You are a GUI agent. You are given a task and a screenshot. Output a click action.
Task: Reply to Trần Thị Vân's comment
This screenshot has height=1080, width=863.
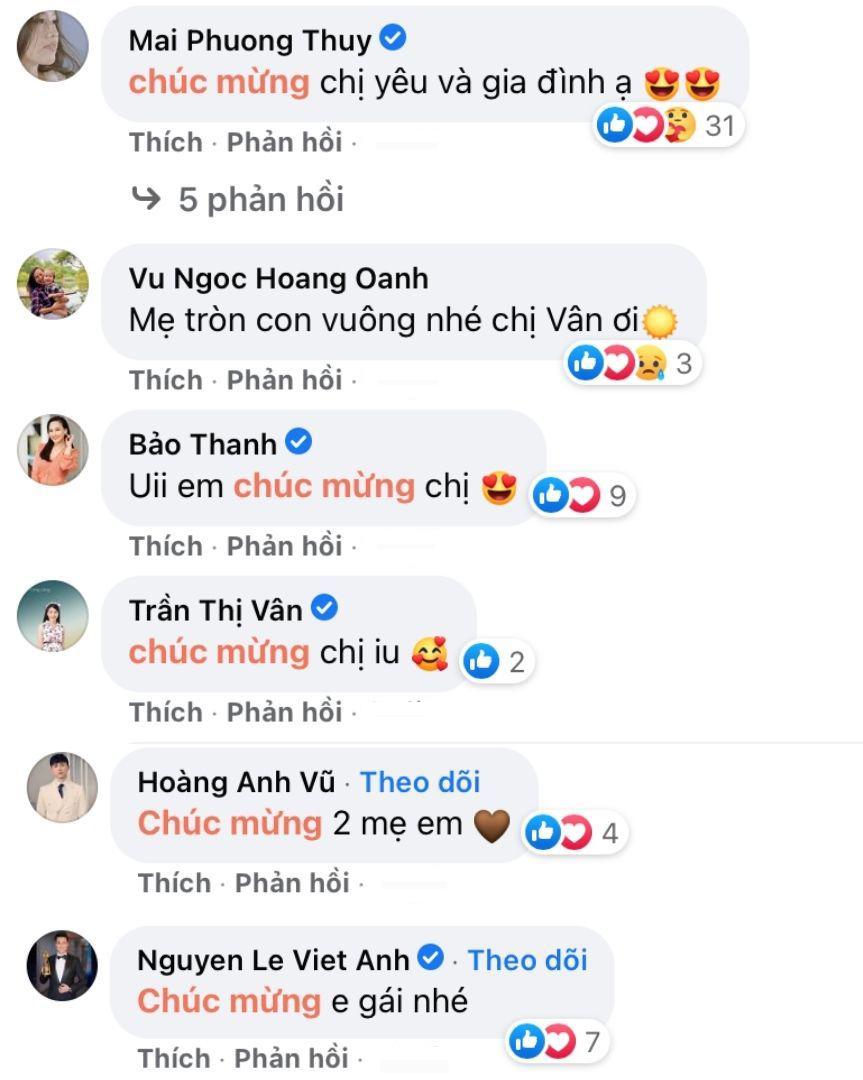284,713
